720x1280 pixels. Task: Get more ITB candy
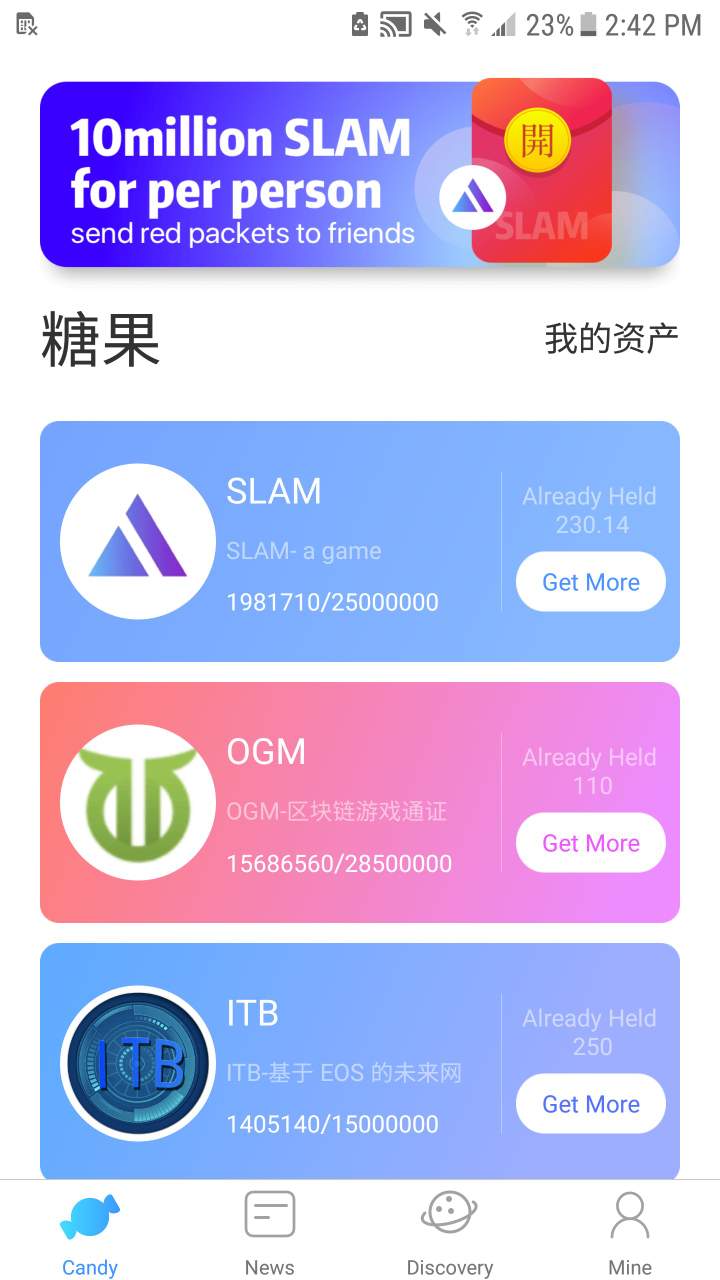pyautogui.click(x=590, y=1104)
